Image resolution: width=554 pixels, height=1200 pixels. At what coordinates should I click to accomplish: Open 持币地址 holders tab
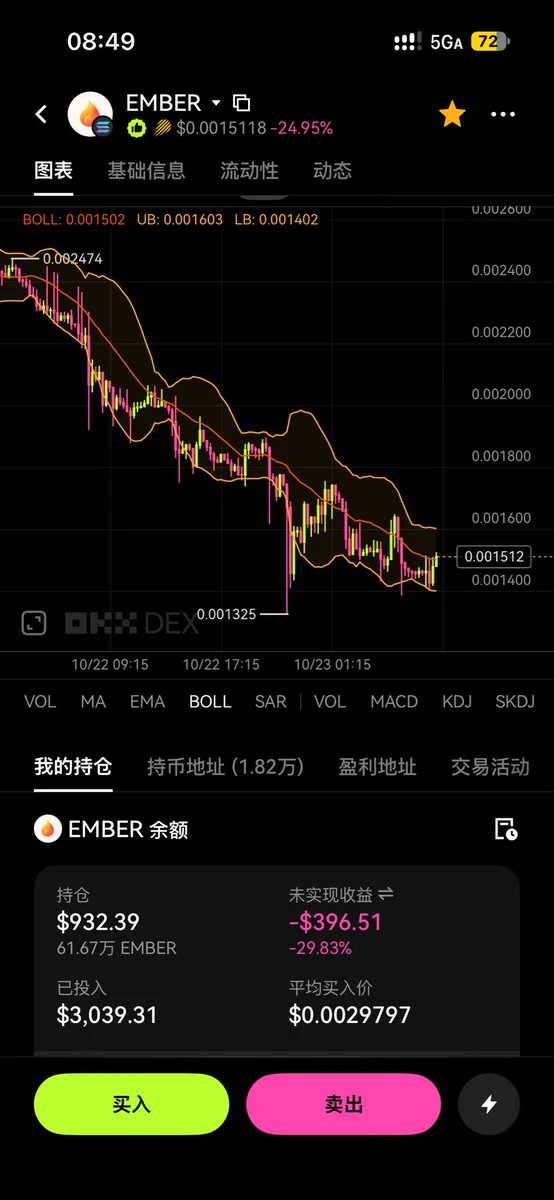pos(225,767)
